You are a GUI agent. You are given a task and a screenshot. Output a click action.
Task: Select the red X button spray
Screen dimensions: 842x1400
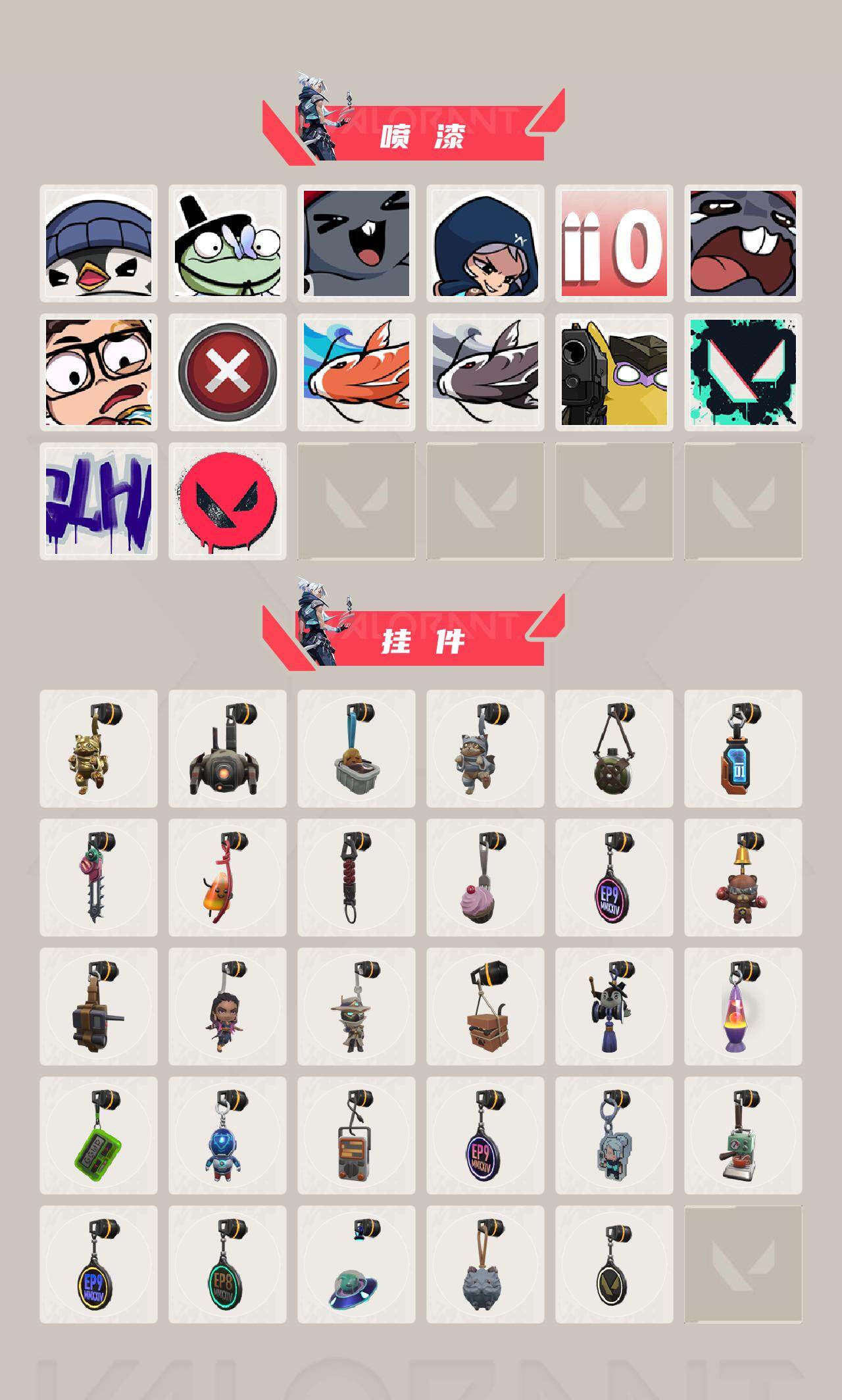tap(228, 372)
